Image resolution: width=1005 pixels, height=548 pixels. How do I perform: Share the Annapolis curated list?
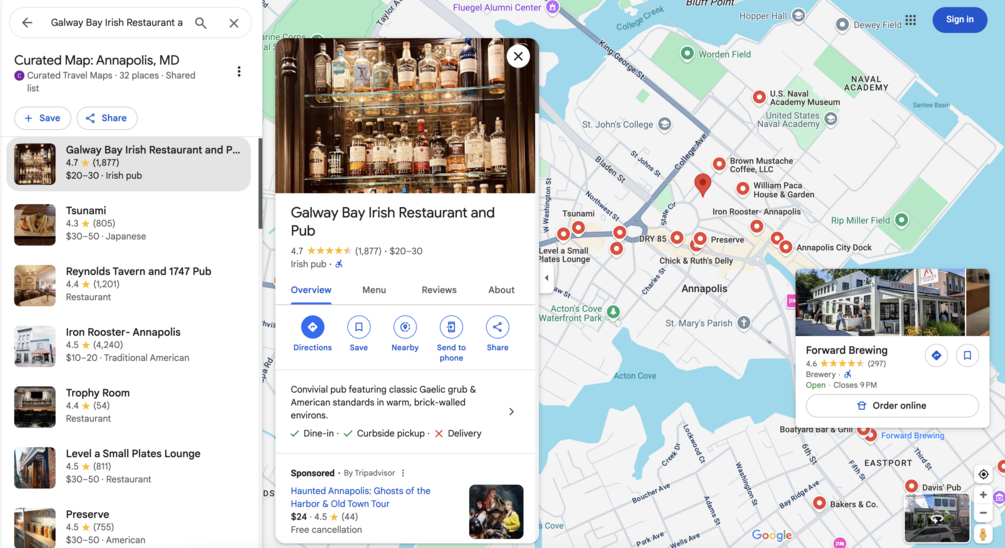[106, 118]
